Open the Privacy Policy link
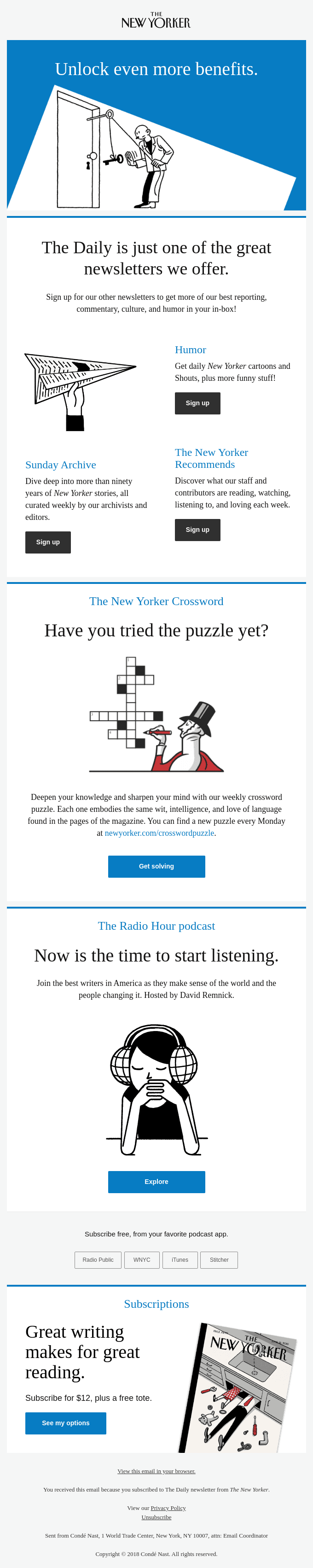313x1568 pixels. pyautogui.click(x=168, y=1507)
